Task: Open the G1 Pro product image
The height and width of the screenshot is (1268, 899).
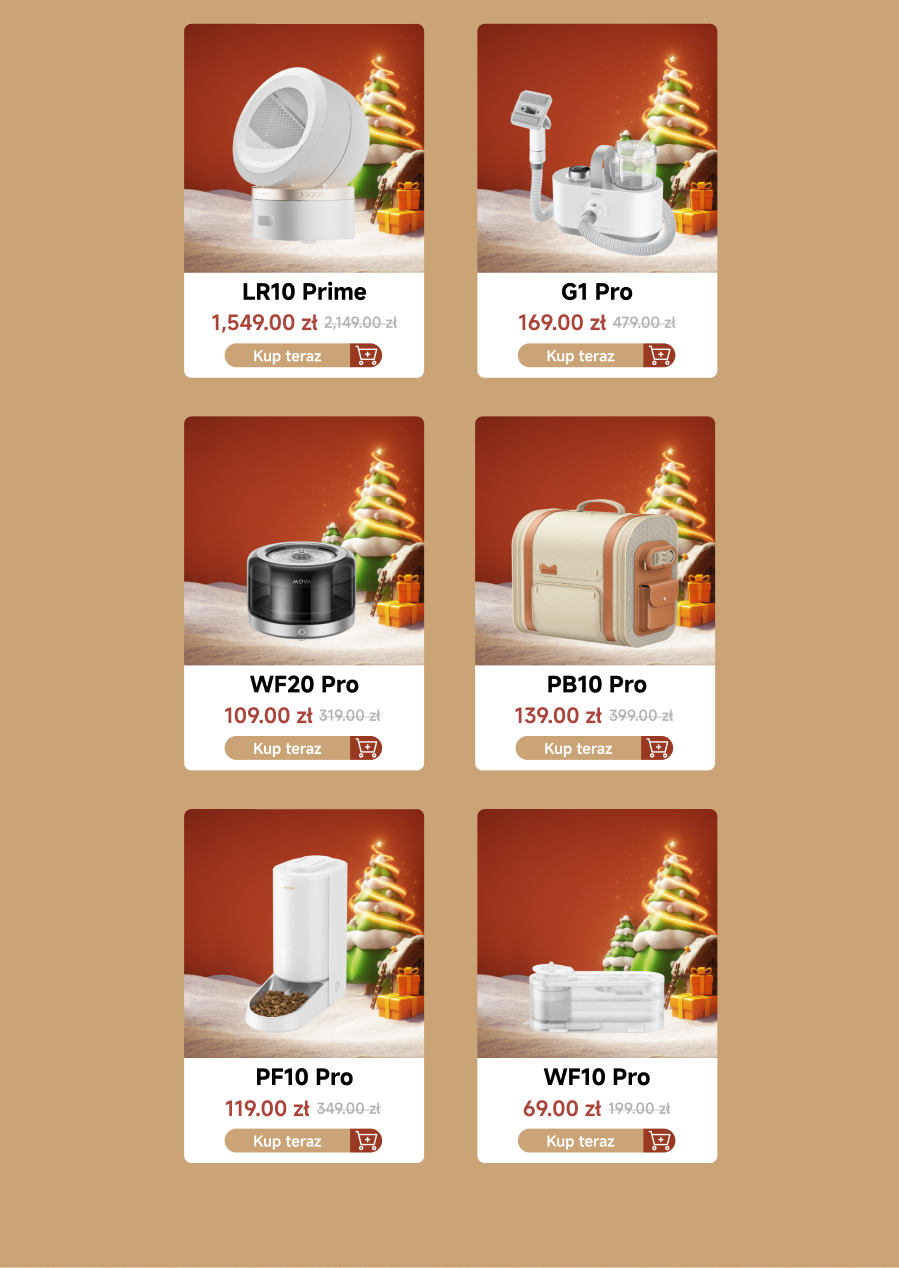Action: coord(596,148)
